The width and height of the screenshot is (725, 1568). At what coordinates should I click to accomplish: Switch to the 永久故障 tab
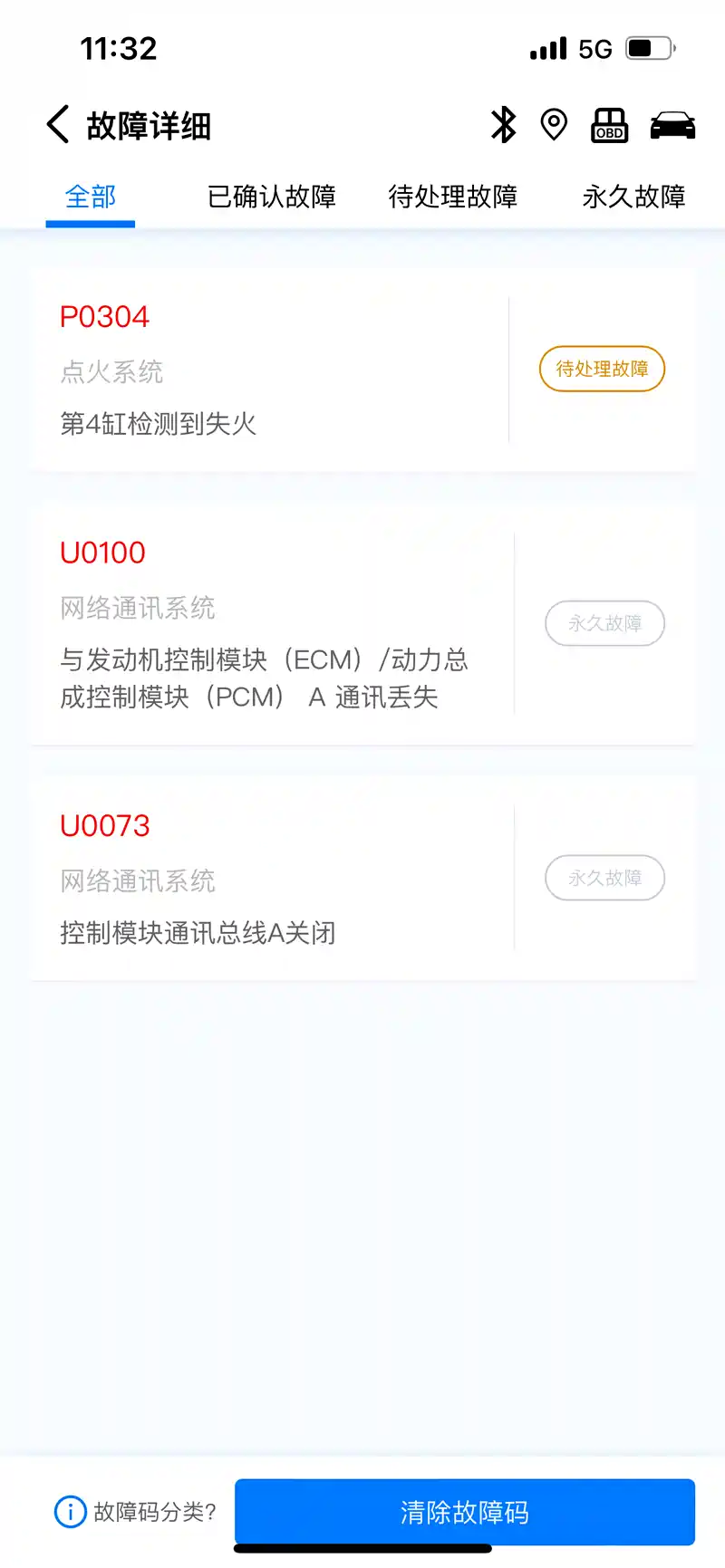click(633, 197)
